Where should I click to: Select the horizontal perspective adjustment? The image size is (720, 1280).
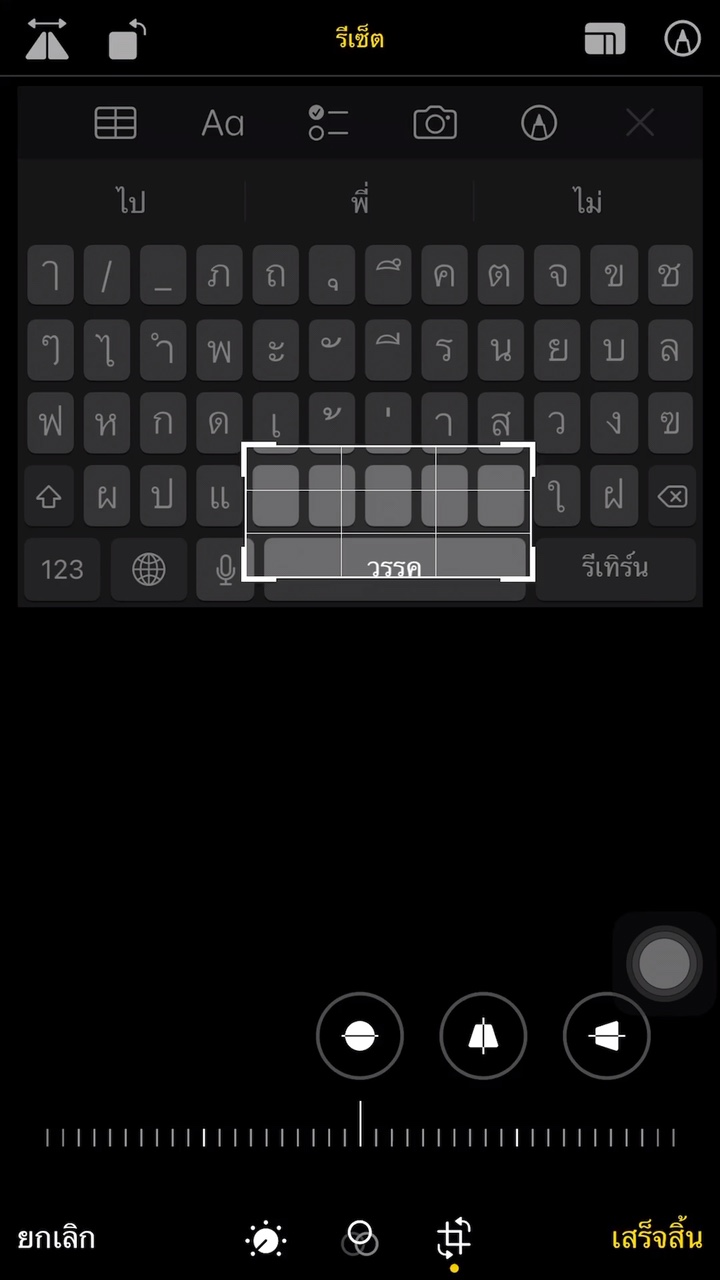(x=607, y=1036)
